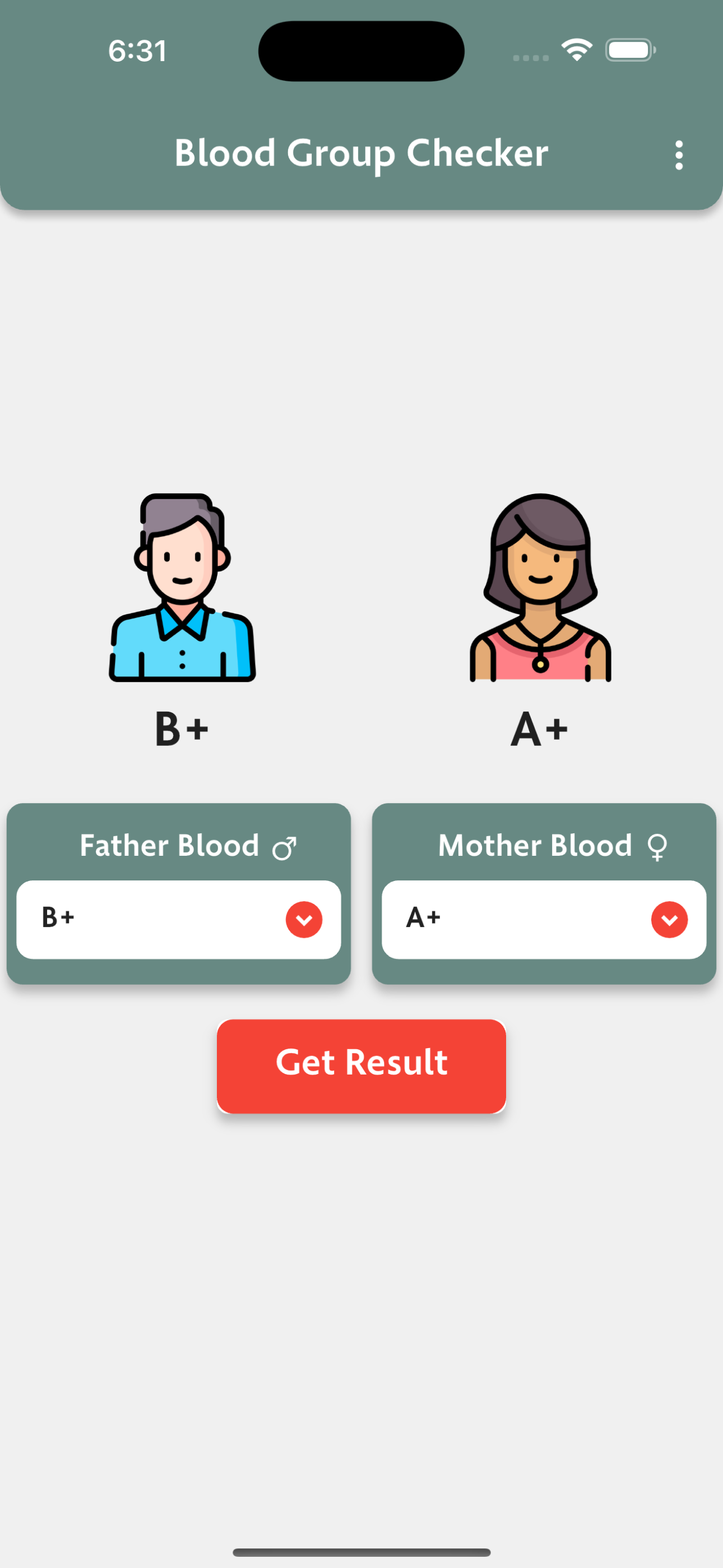This screenshot has height=1568, width=723.
Task: Click the red chevron in the father selector
Action: pos(304,919)
